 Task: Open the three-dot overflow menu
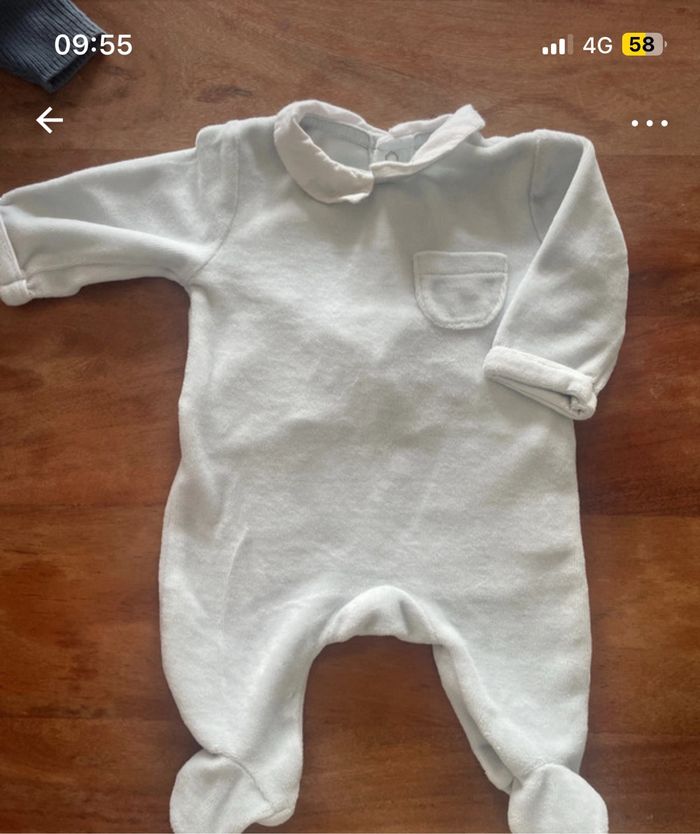pos(649,123)
